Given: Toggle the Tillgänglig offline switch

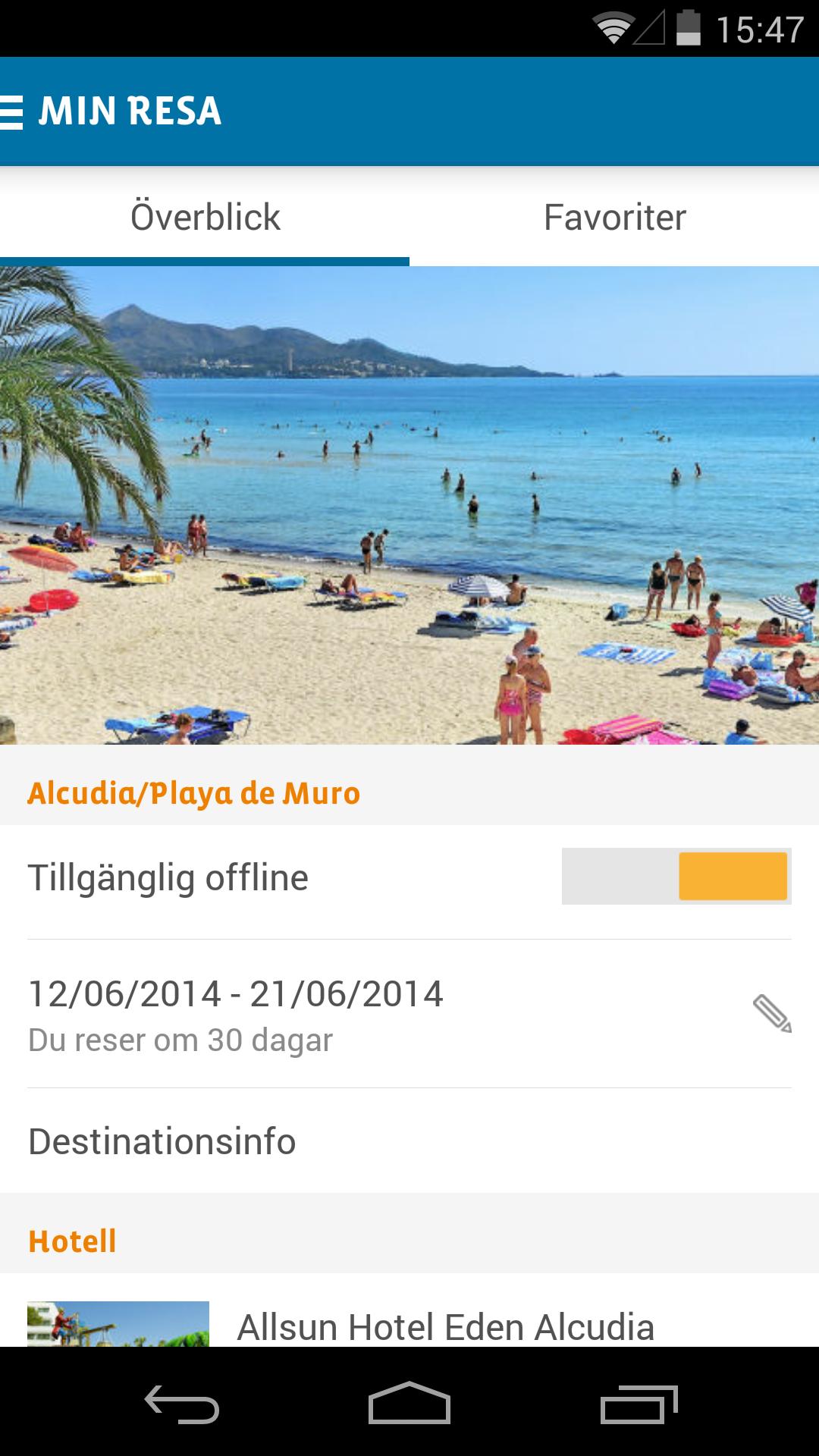Looking at the screenshot, I should tap(676, 877).
